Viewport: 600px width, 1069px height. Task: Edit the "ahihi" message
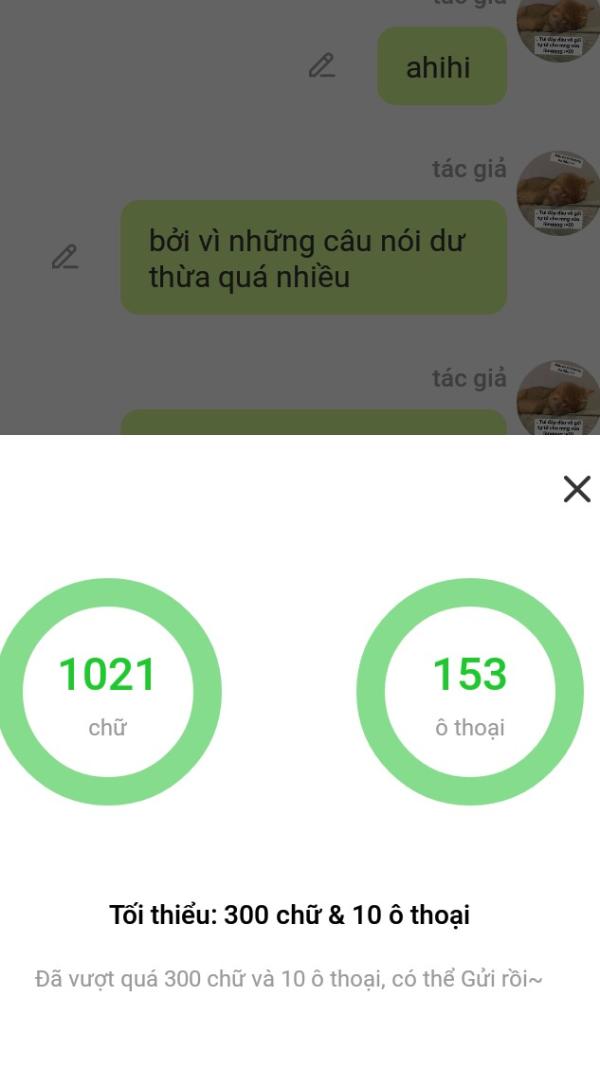tap(321, 67)
